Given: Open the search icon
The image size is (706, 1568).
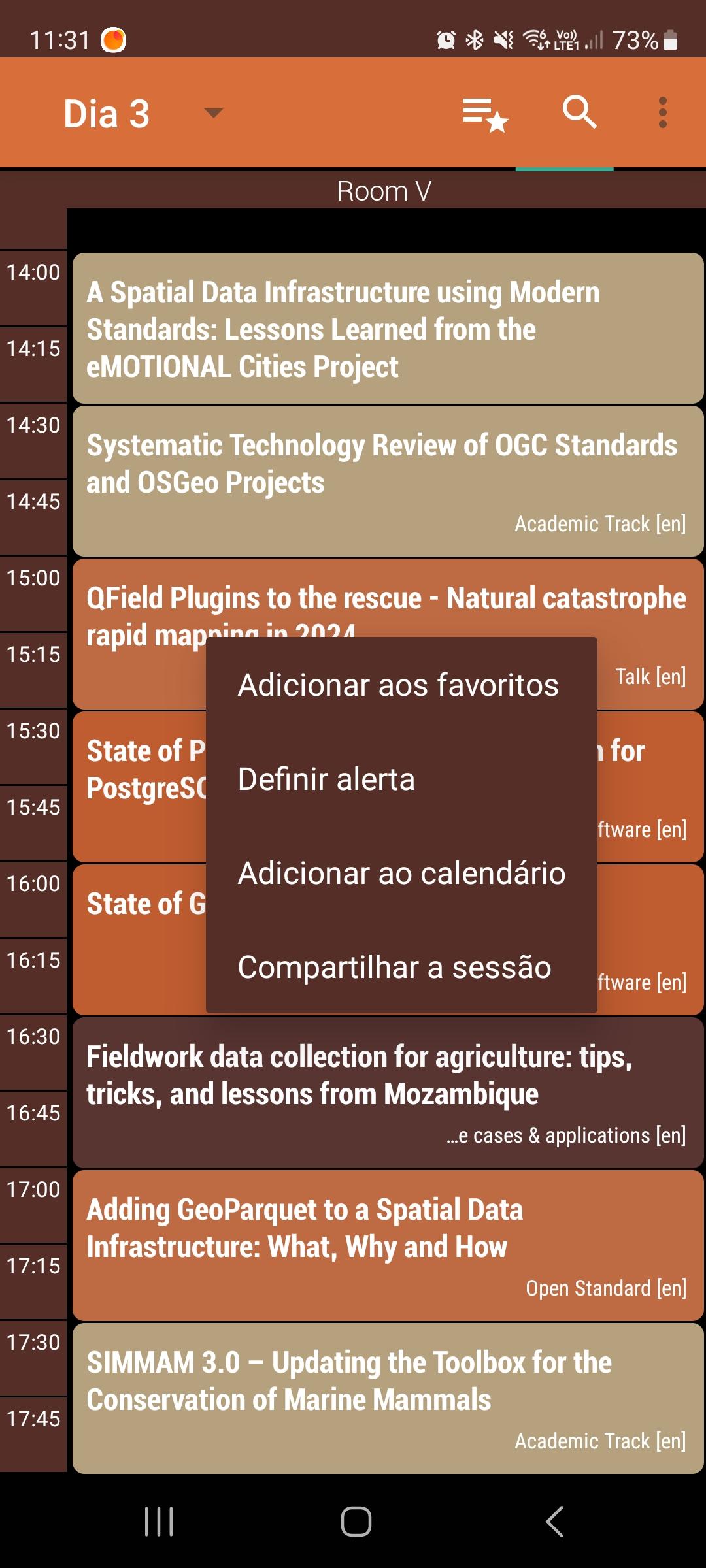Looking at the screenshot, I should tap(579, 112).
